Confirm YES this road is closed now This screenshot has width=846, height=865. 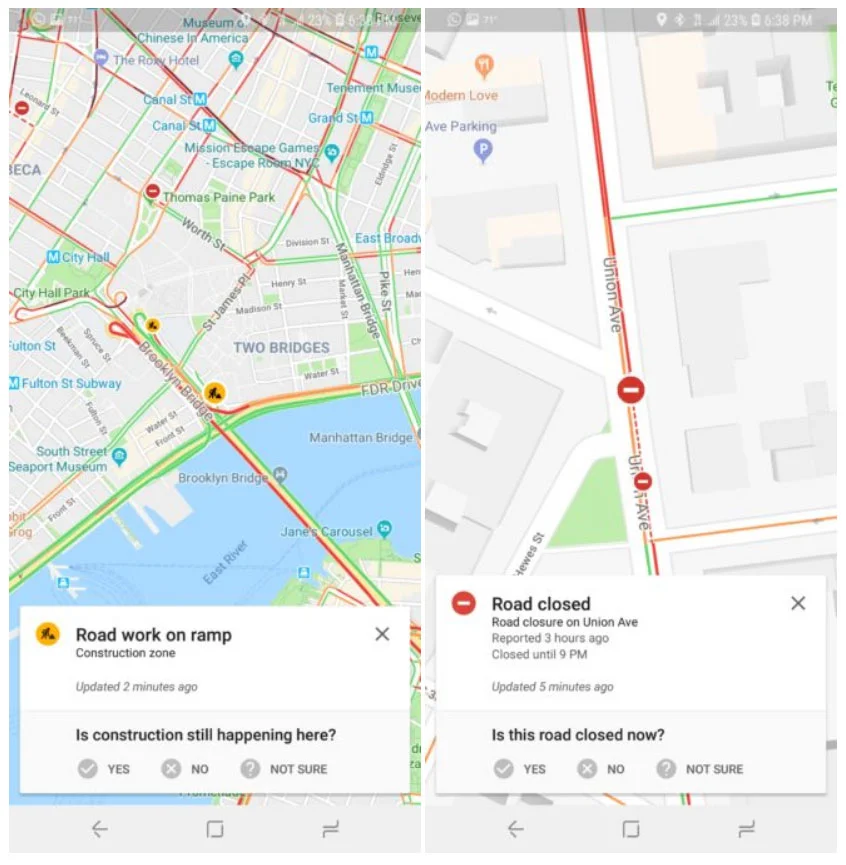(x=520, y=769)
